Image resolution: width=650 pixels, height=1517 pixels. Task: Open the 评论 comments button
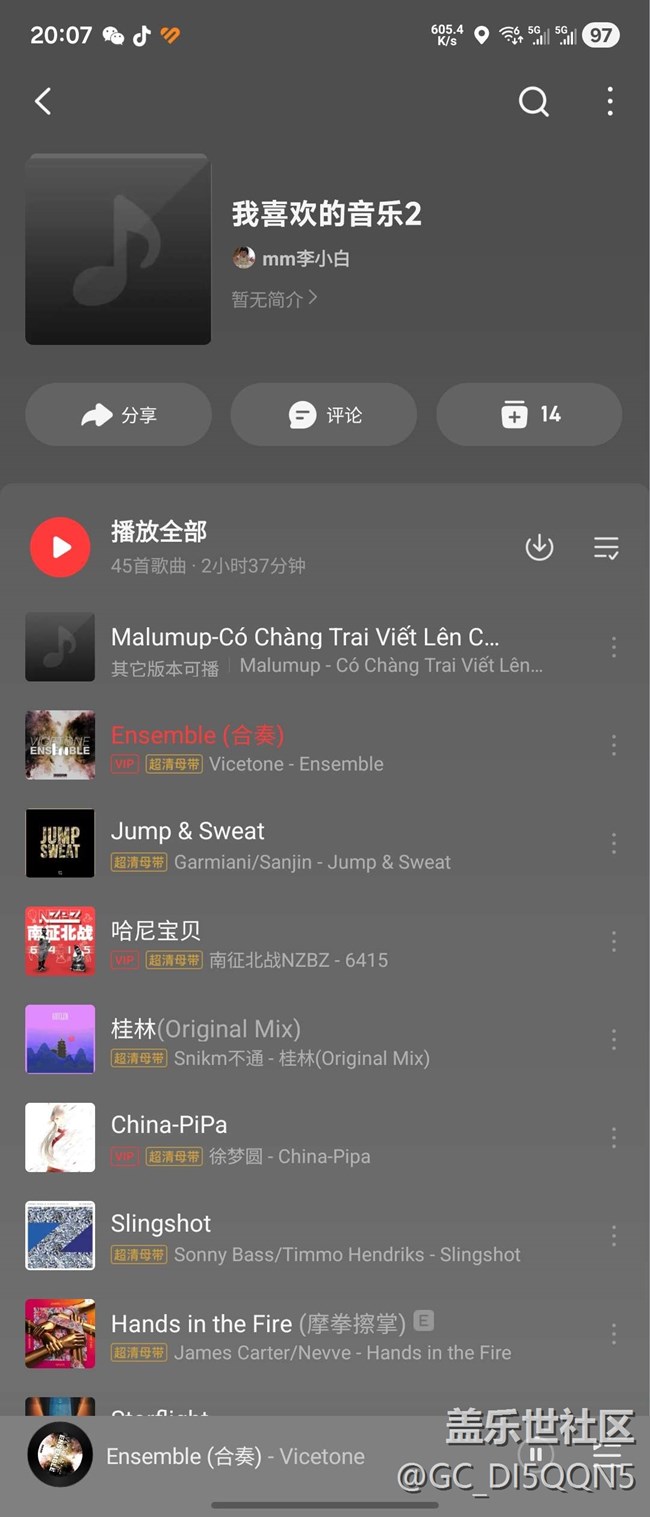324,414
